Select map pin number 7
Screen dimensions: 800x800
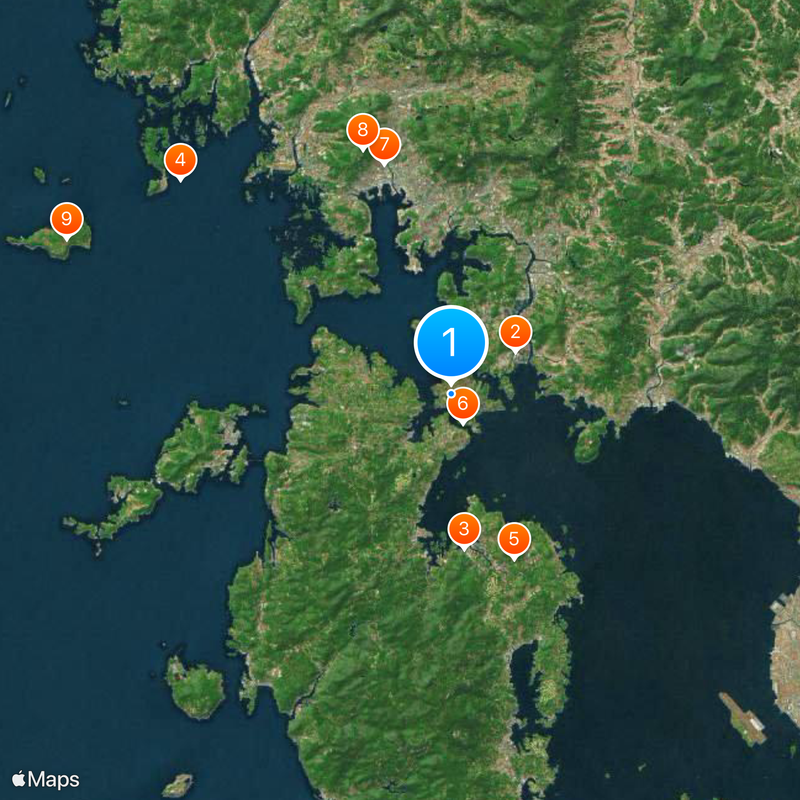384,144
